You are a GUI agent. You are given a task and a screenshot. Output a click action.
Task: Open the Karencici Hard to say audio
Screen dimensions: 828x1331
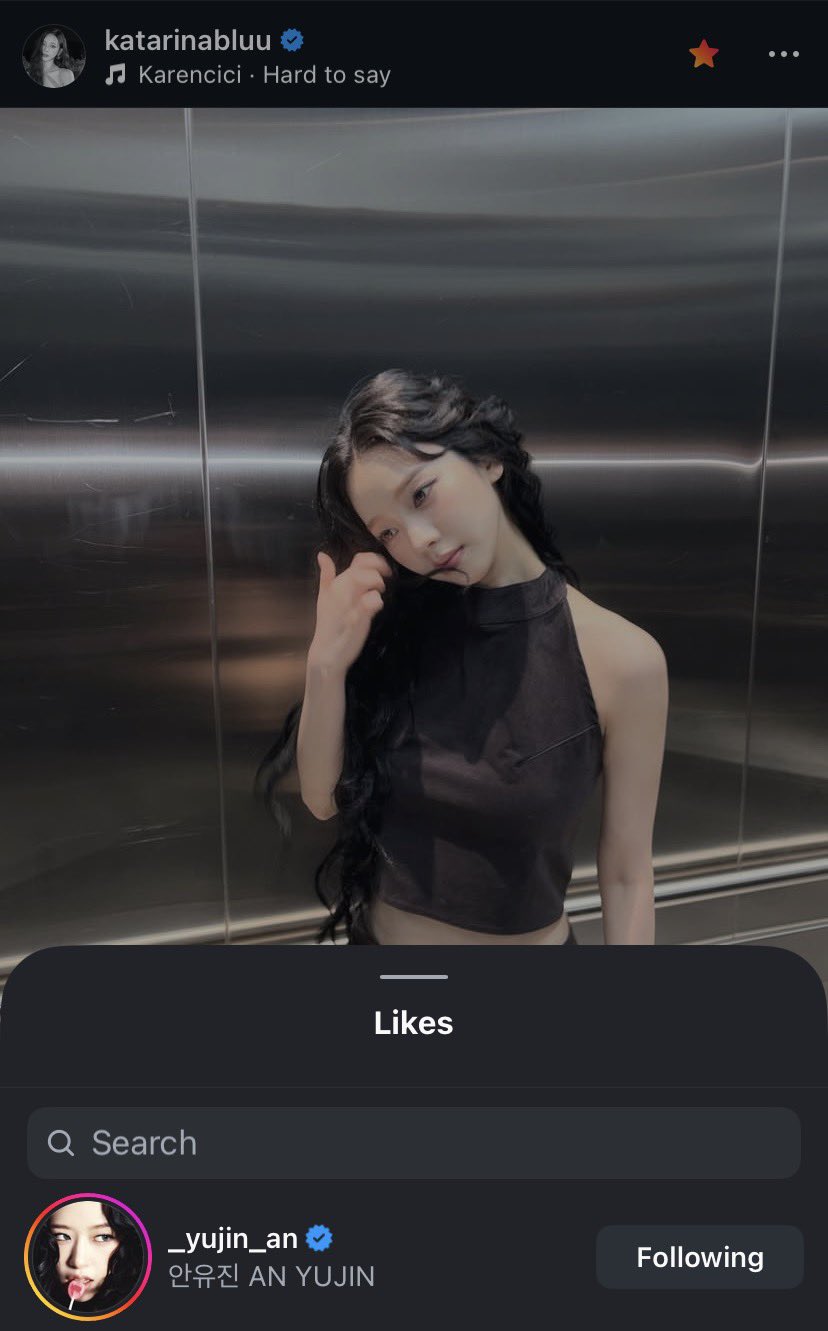(247, 75)
